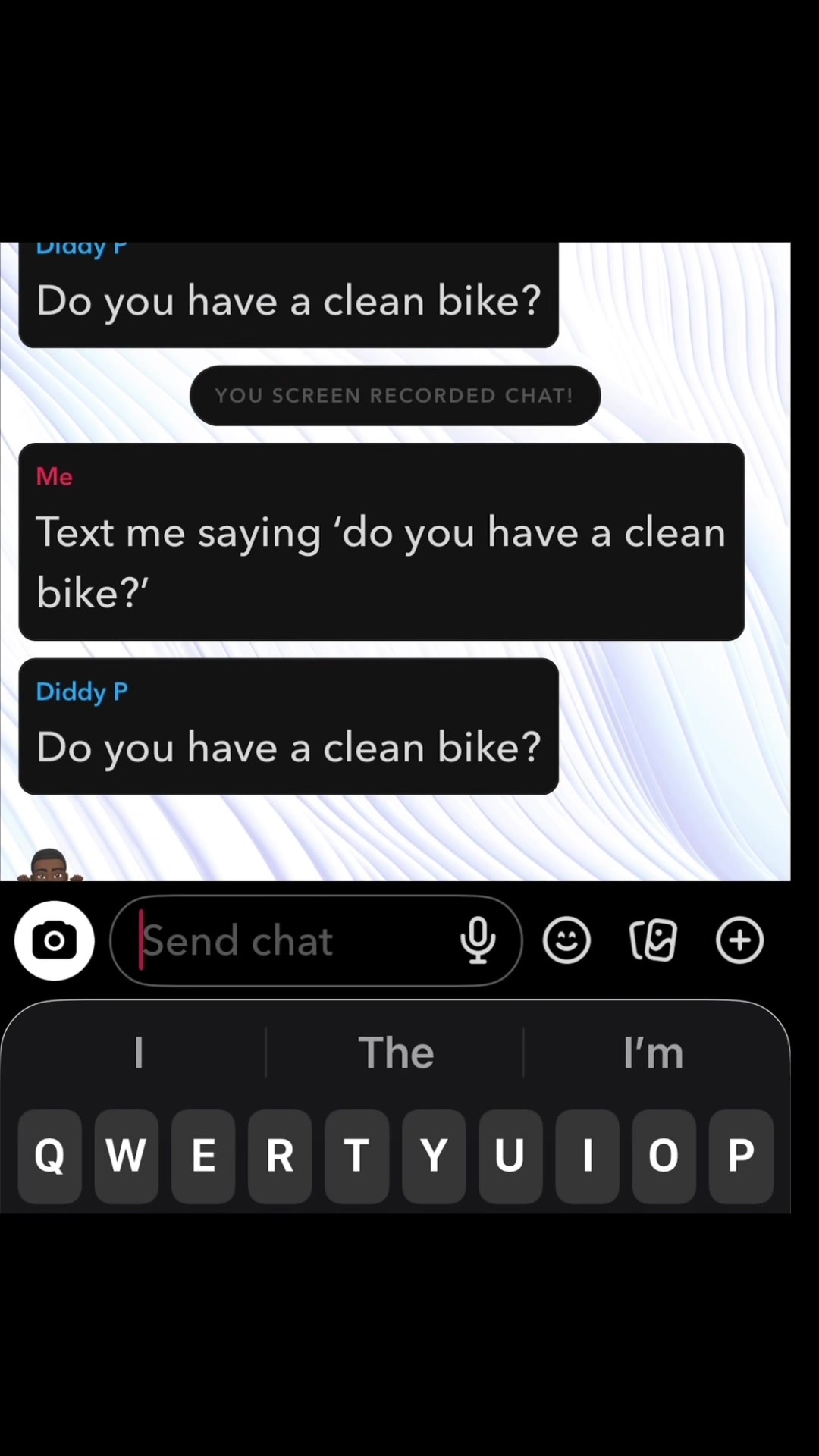
Task: Open more options with the plus icon
Action: 739,940
